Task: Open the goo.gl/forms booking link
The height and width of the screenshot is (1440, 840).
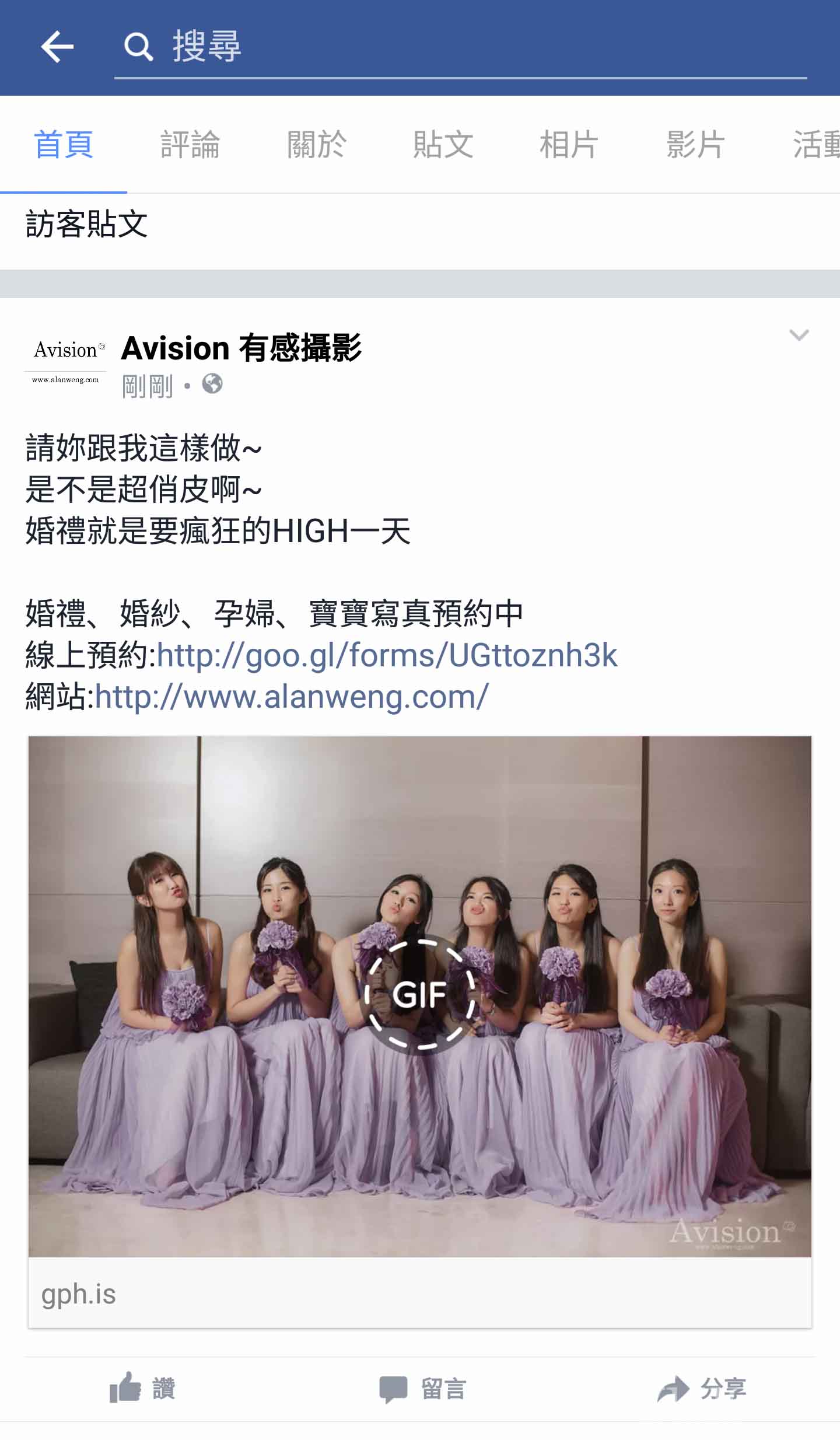Action: (x=386, y=655)
